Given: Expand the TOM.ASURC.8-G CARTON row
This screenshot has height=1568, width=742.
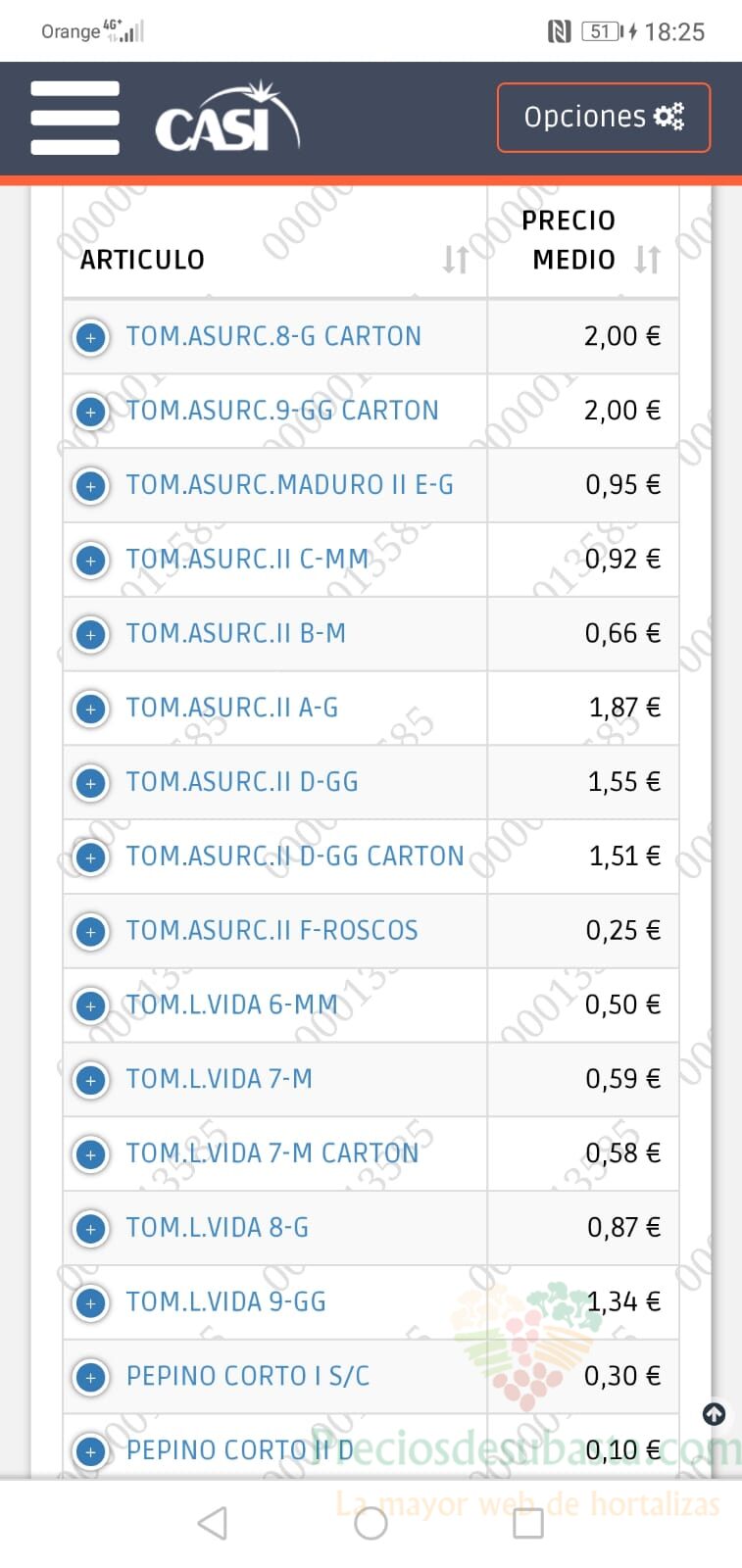Looking at the screenshot, I should 91,338.
